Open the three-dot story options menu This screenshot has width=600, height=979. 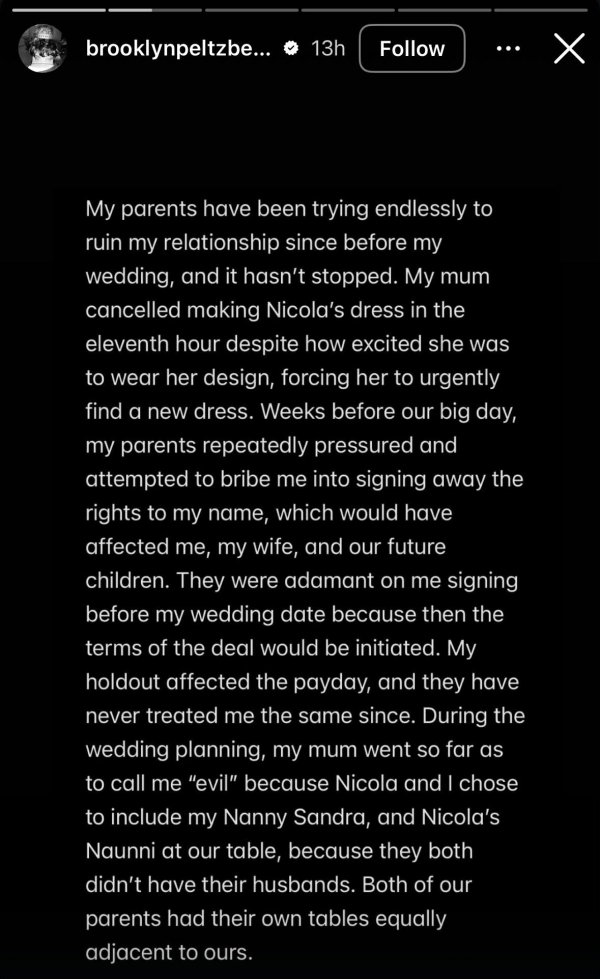[x=508, y=48]
